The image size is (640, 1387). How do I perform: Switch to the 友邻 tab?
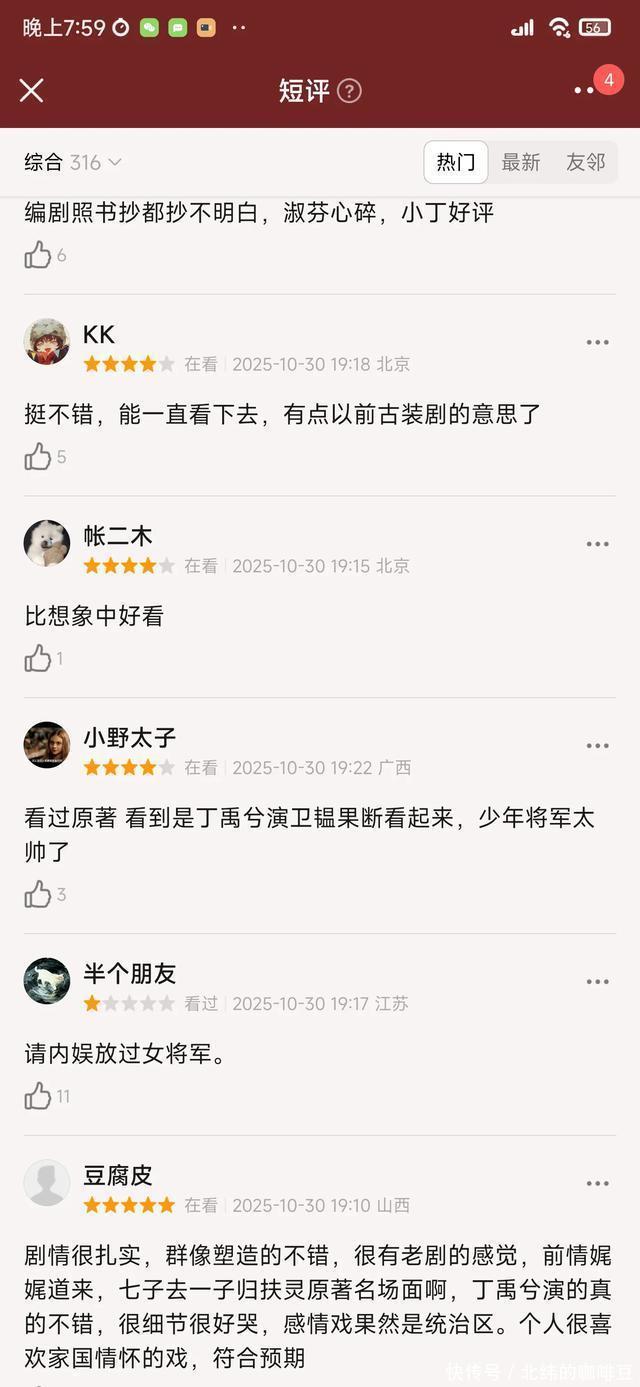pyautogui.click(x=586, y=162)
